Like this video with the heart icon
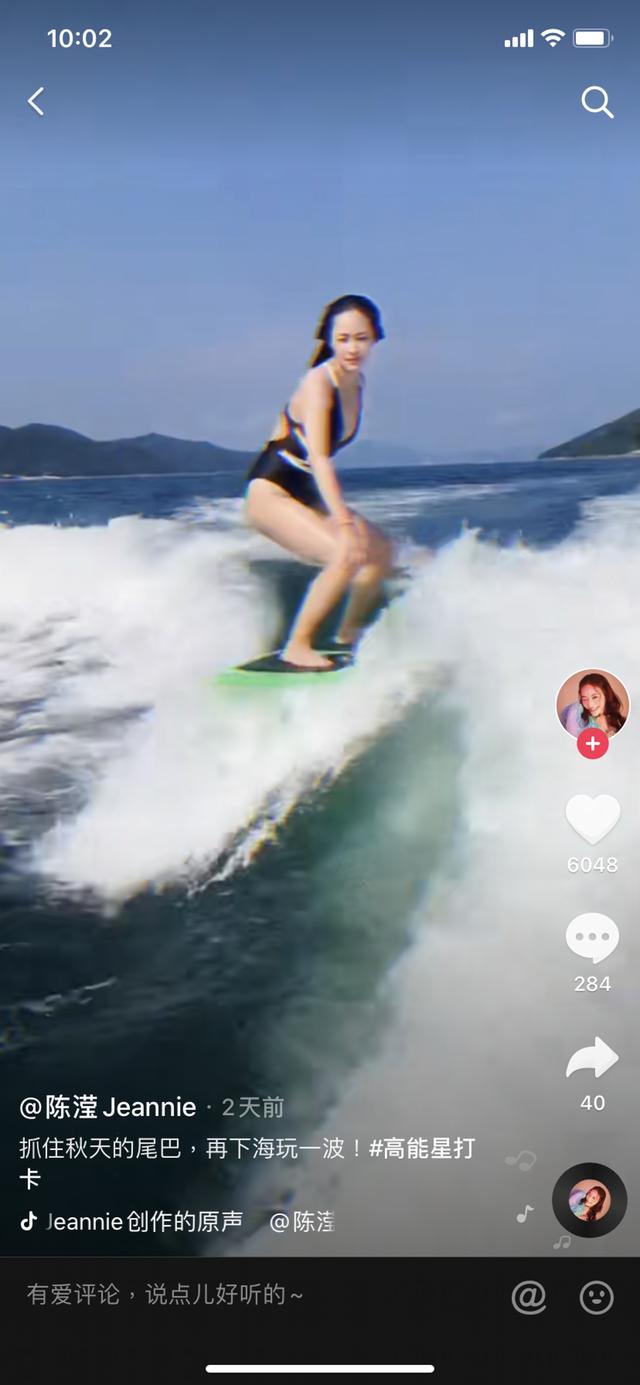The height and width of the screenshot is (1385, 640). coord(592,818)
